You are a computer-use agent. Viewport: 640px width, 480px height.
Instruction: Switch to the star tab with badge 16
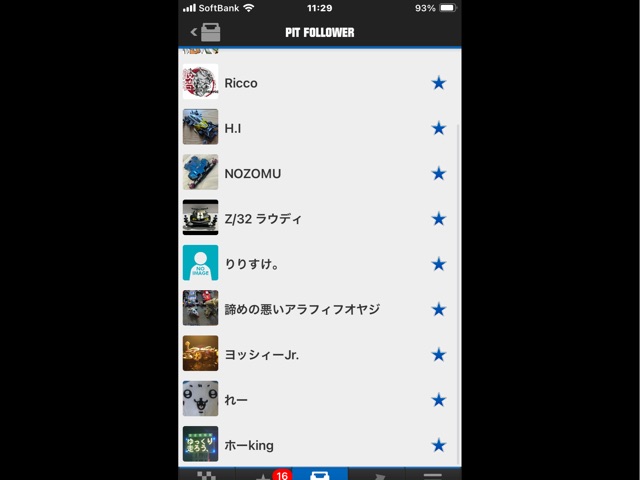(264, 475)
